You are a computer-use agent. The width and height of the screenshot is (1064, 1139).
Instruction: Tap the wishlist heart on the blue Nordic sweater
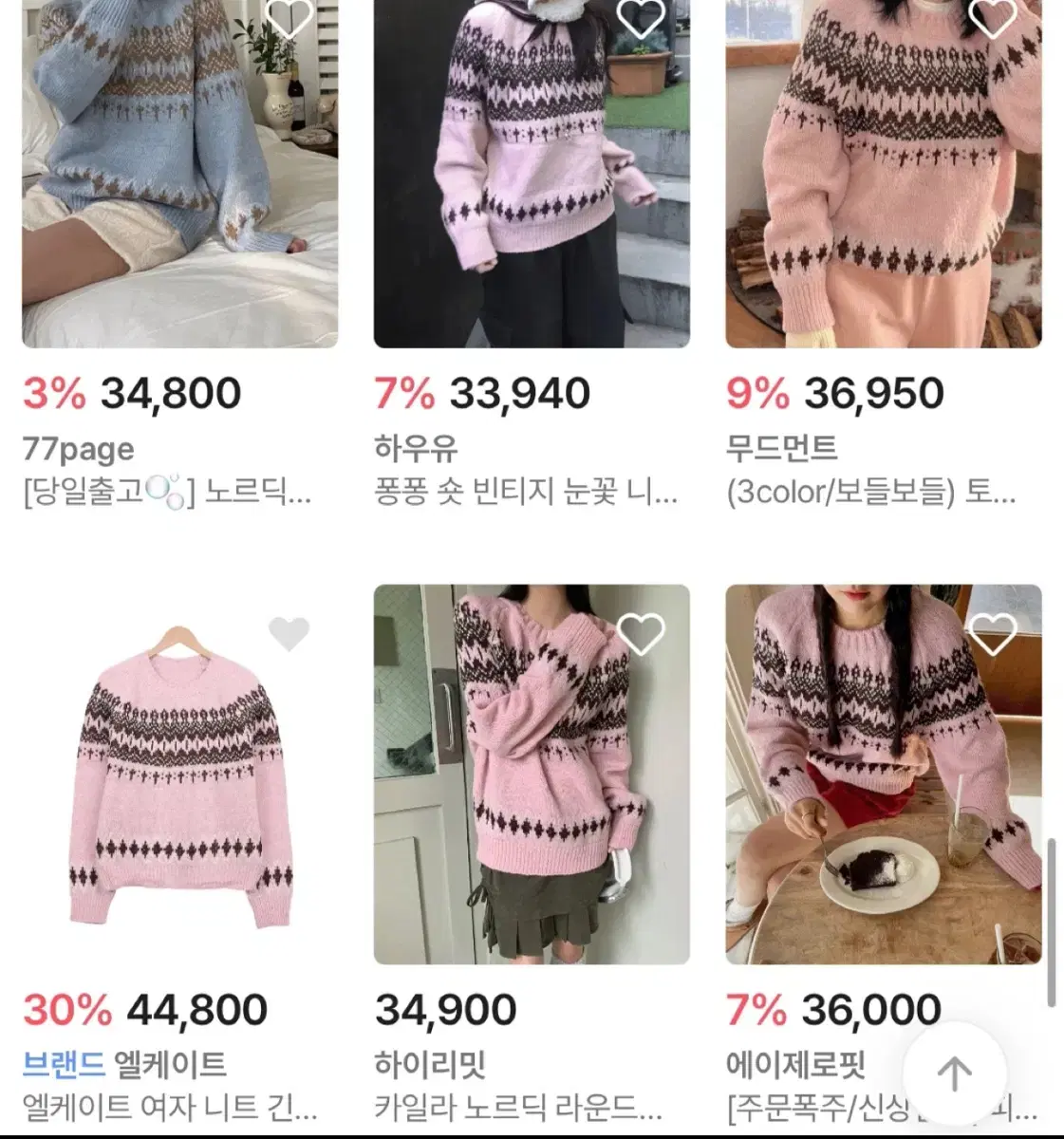pyautogui.click(x=289, y=17)
